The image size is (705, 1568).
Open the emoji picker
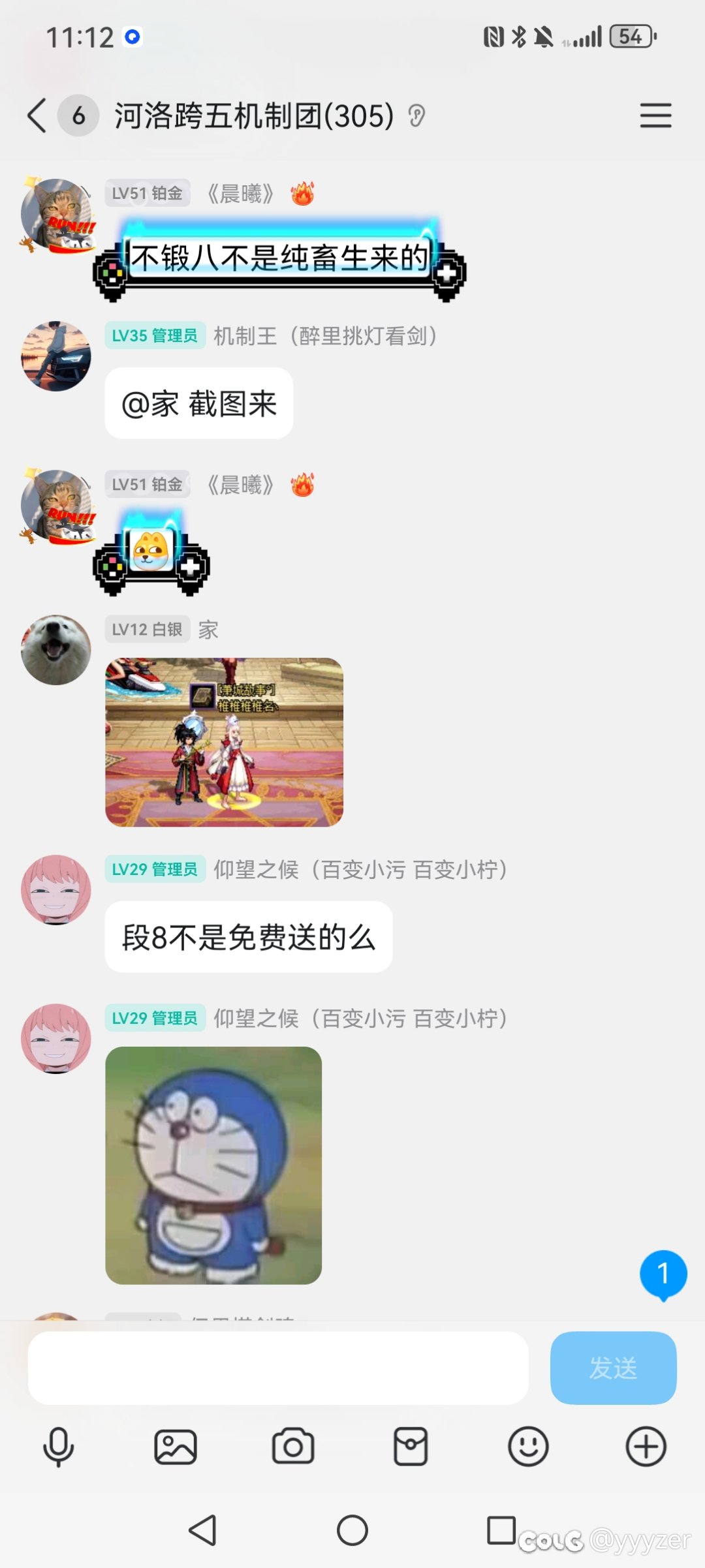[528, 1447]
